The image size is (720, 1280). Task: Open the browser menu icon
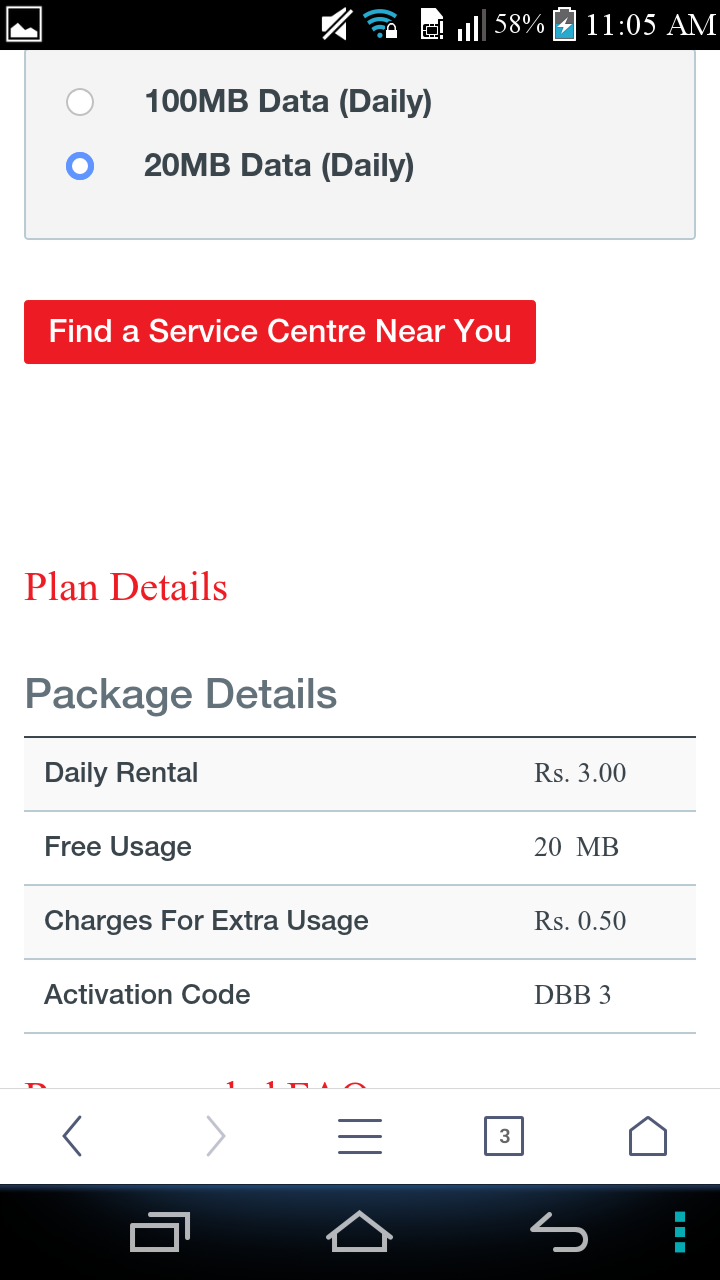point(360,1136)
